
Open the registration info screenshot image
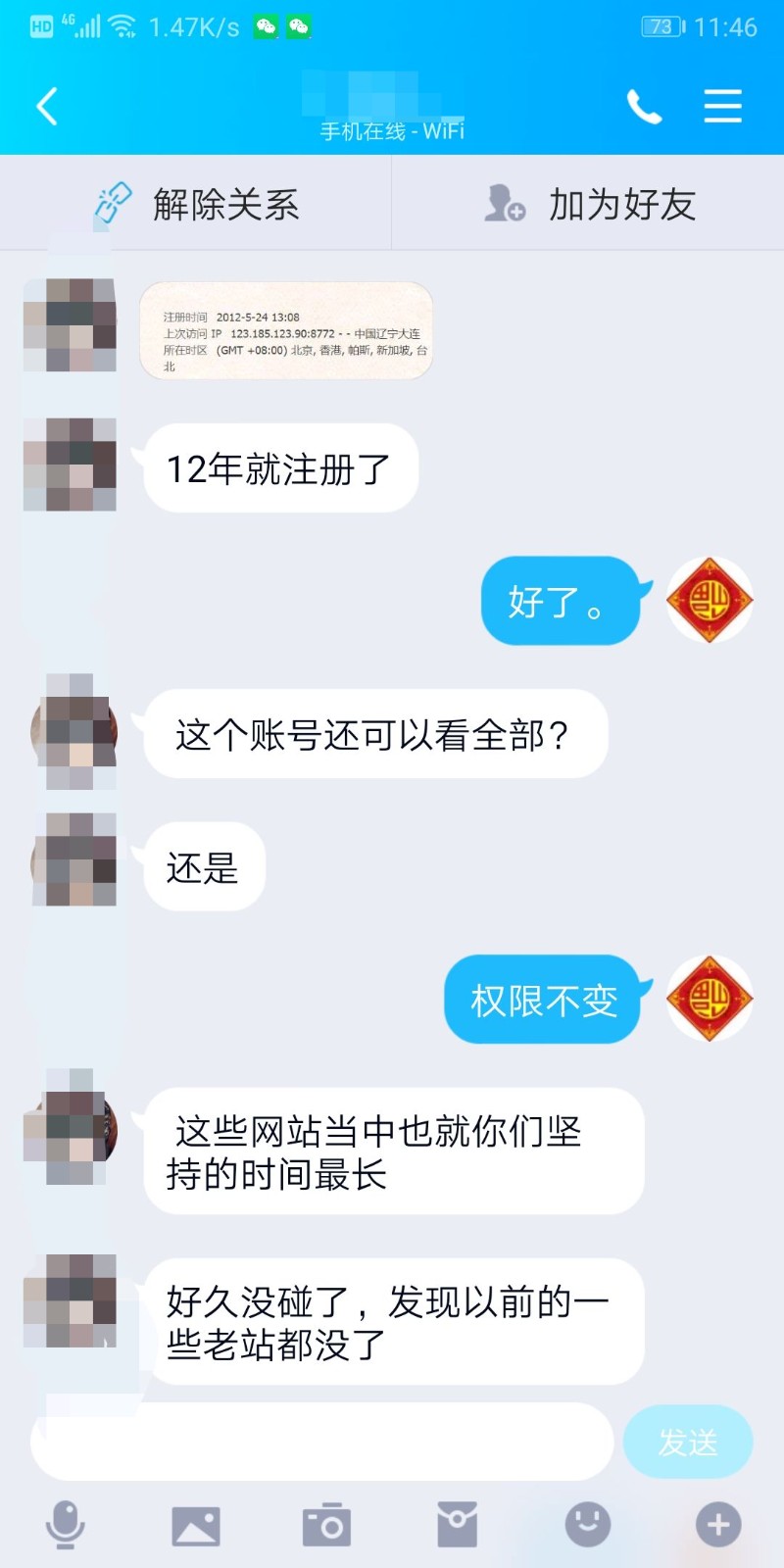click(x=286, y=331)
